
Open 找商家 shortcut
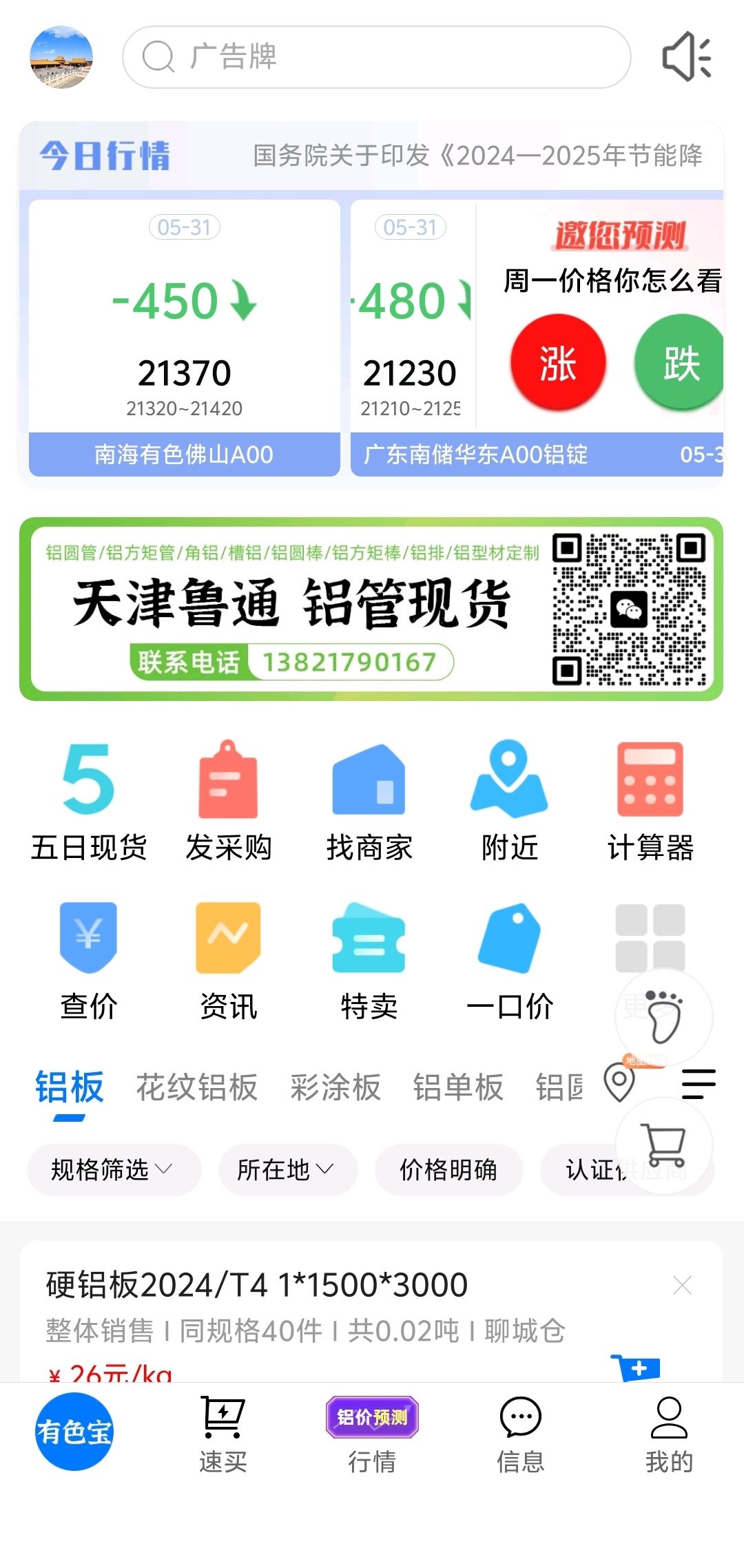pos(369,802)
